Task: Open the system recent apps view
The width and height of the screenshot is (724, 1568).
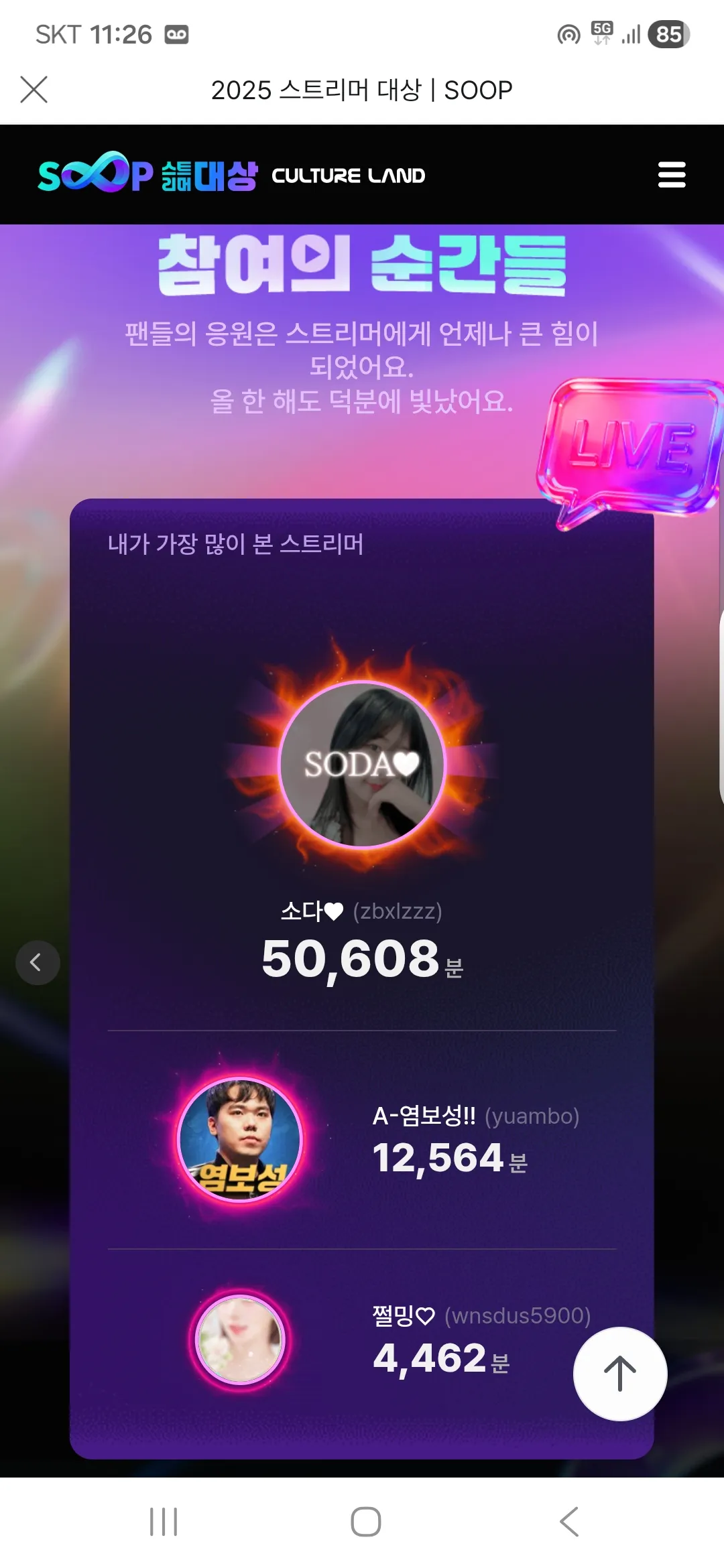Action: point(164,1522)
